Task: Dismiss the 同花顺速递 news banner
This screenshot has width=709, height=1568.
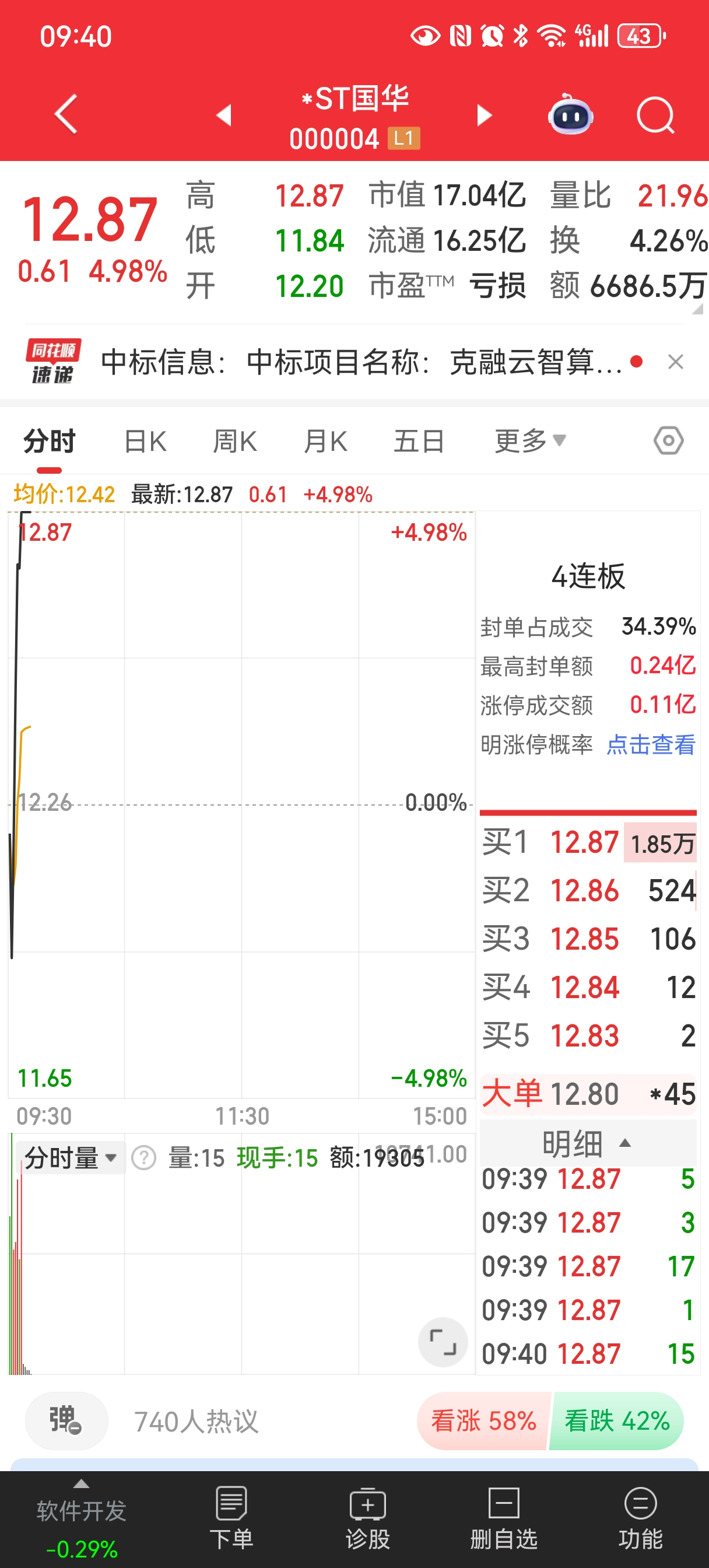Action: (676, 362)
